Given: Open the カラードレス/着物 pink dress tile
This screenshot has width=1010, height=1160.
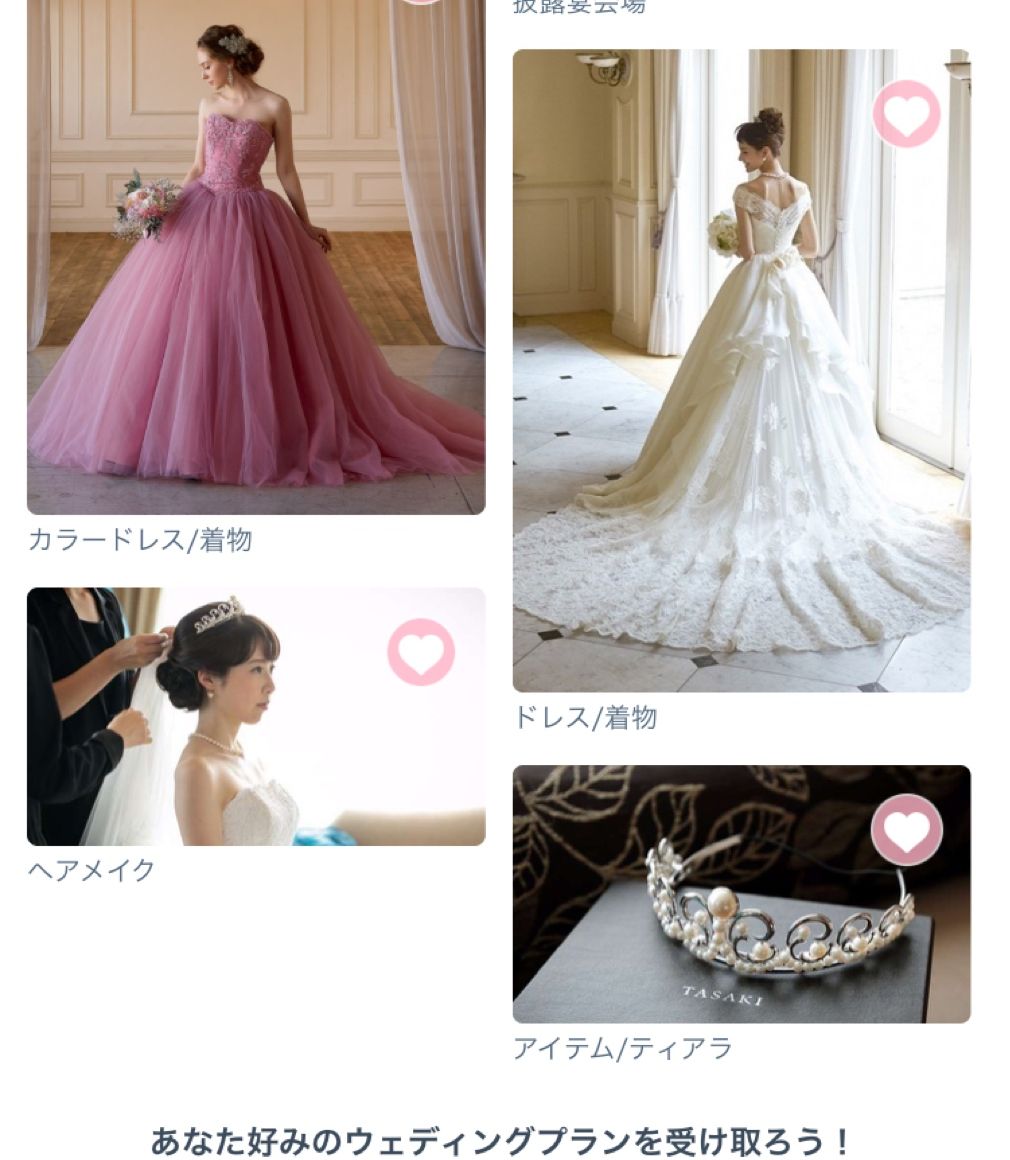Looking at the screenshot, I should (256, 270).
